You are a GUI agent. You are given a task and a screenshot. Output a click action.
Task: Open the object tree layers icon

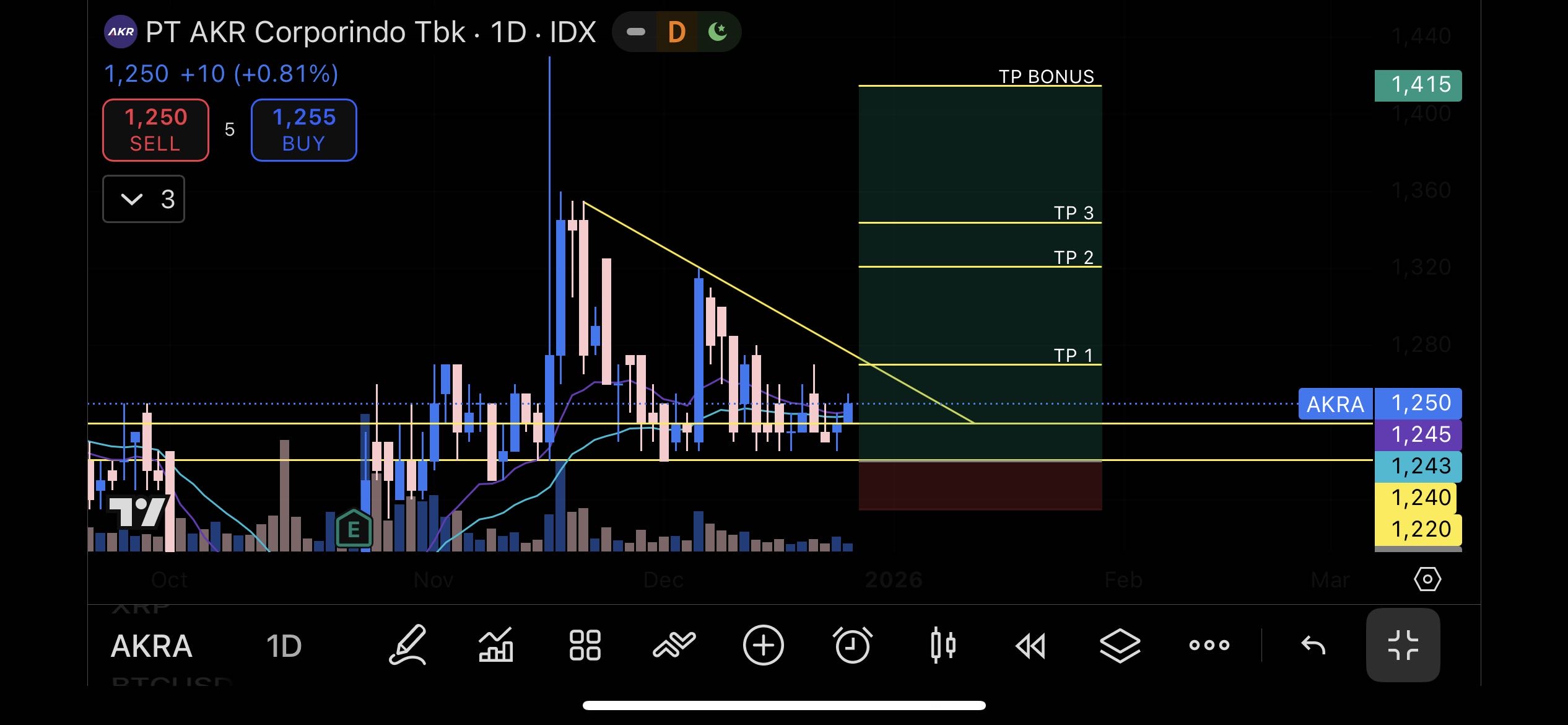point(1120,645)
